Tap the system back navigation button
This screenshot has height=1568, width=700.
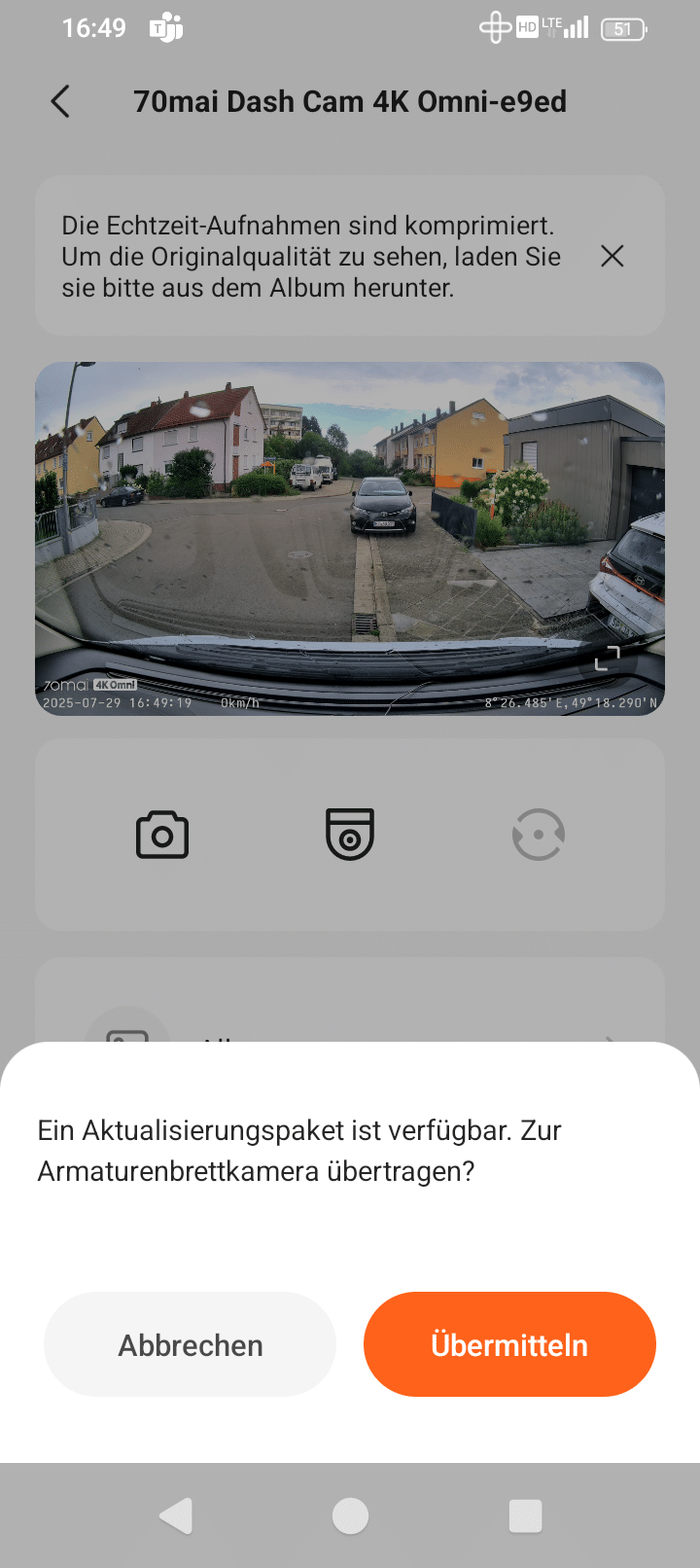pos(176,1515)
